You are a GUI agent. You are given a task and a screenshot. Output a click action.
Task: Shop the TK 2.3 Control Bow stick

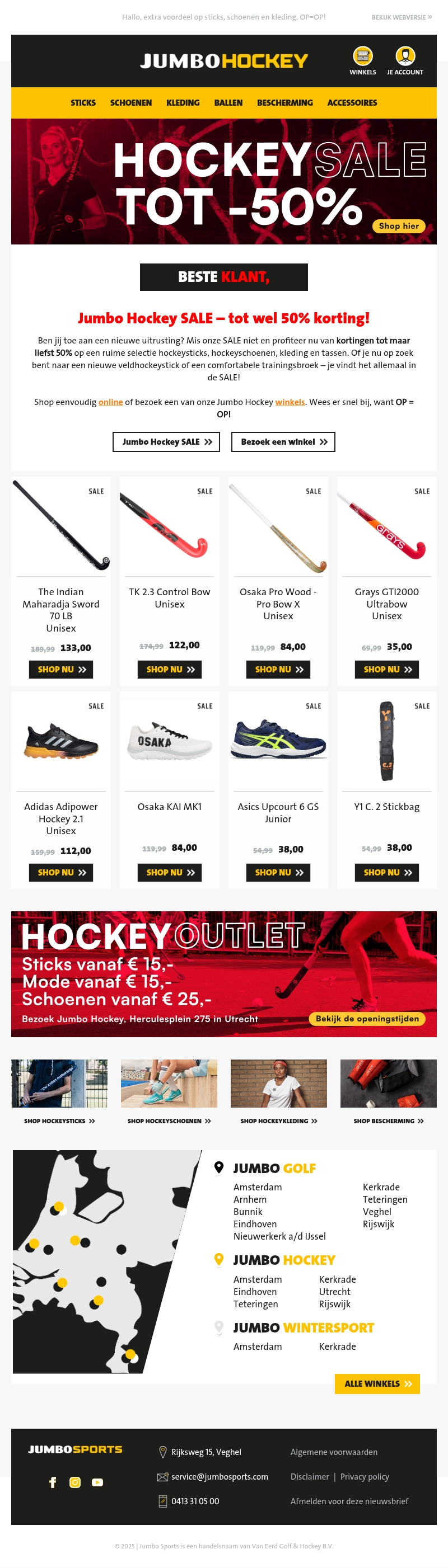pyautogui.click(x=170, y=670)
